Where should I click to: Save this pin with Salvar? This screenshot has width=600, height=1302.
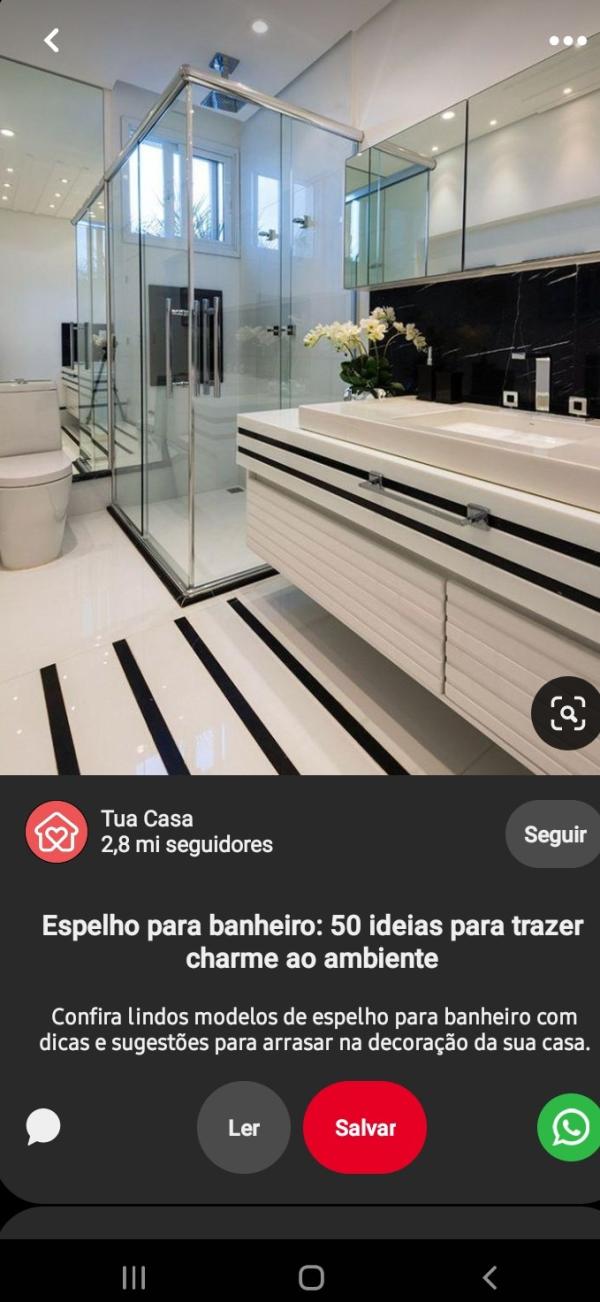365,1127
